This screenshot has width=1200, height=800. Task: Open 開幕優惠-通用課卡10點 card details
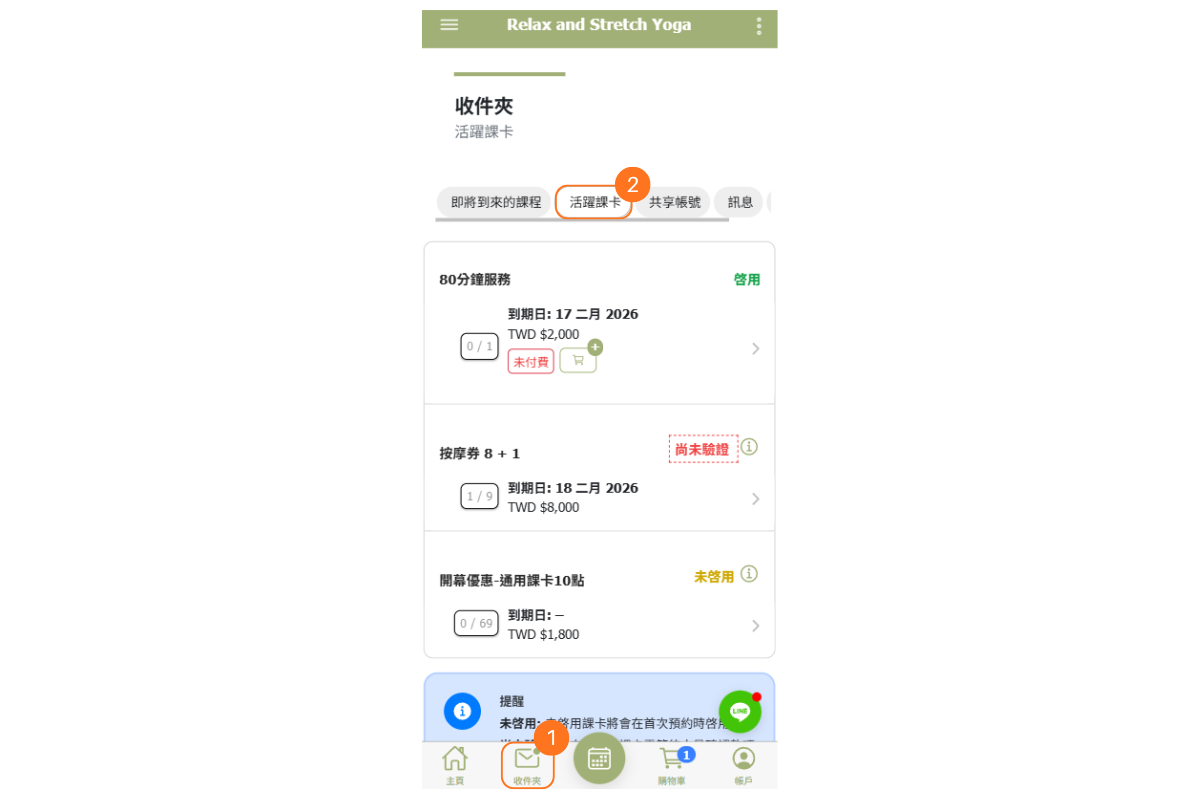point(755,625)
